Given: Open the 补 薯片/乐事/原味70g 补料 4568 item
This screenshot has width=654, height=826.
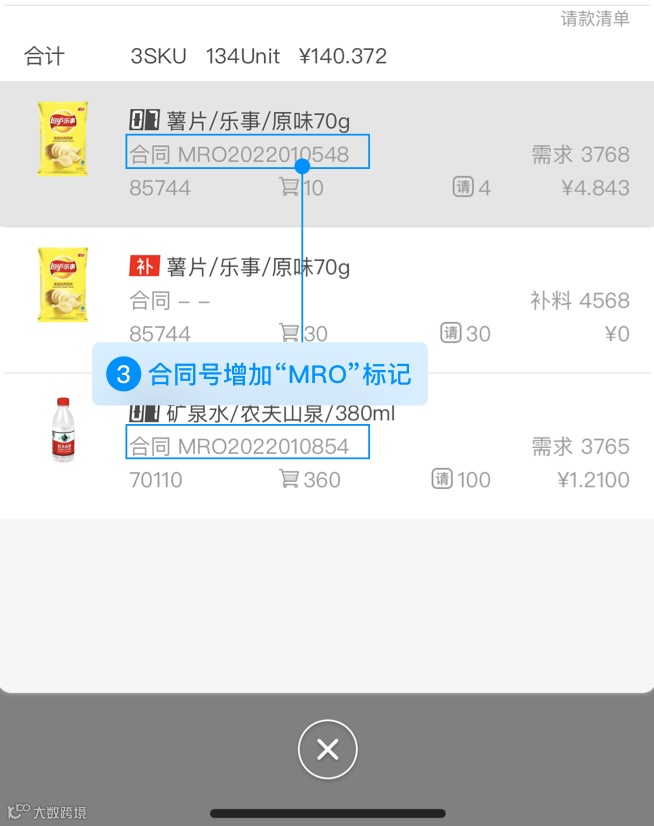Looking at the screenshot, I should [x=327, y=300].
